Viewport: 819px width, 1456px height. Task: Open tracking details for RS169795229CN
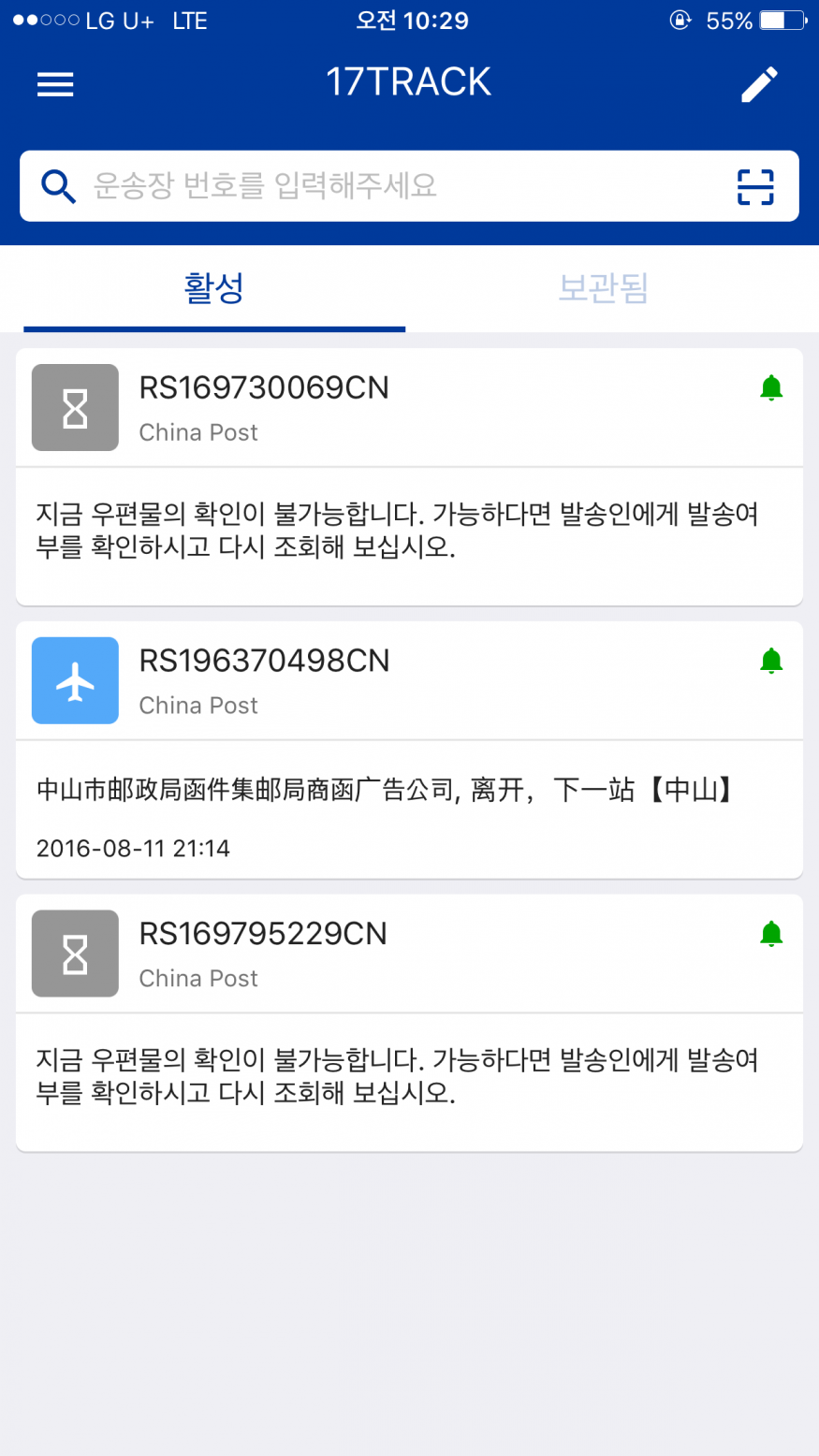(409, 1023)
